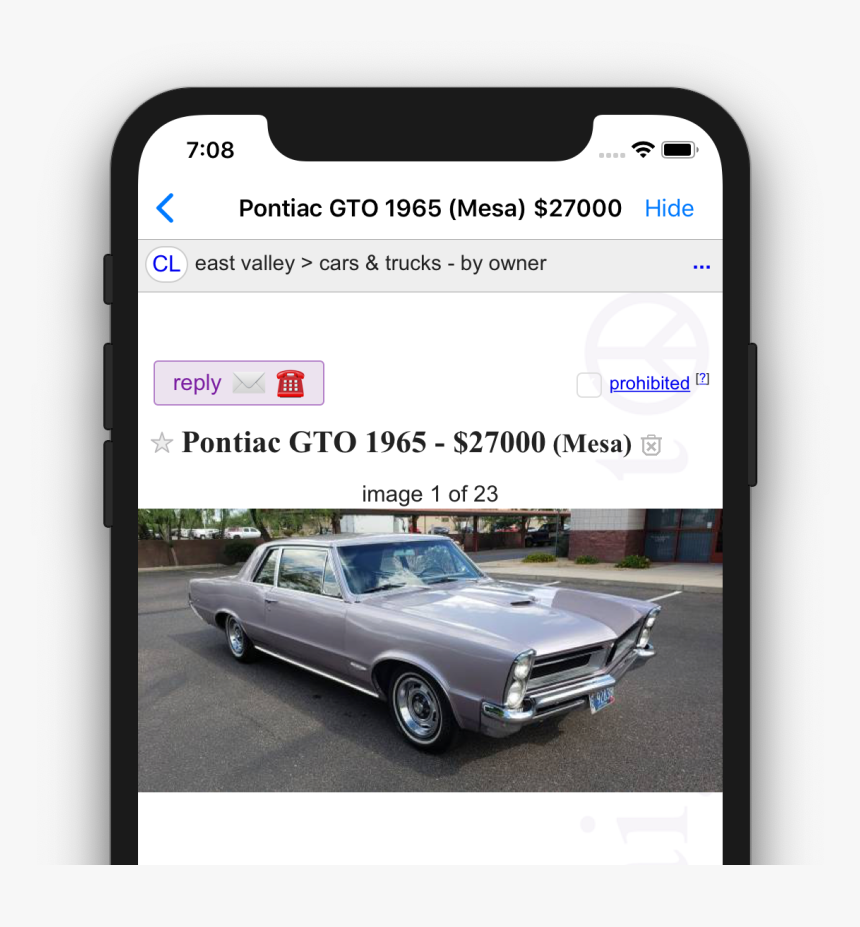This screenshot has height=927, width=860.
Task: Tap Hide in the top bar
Action: [669, 208]
